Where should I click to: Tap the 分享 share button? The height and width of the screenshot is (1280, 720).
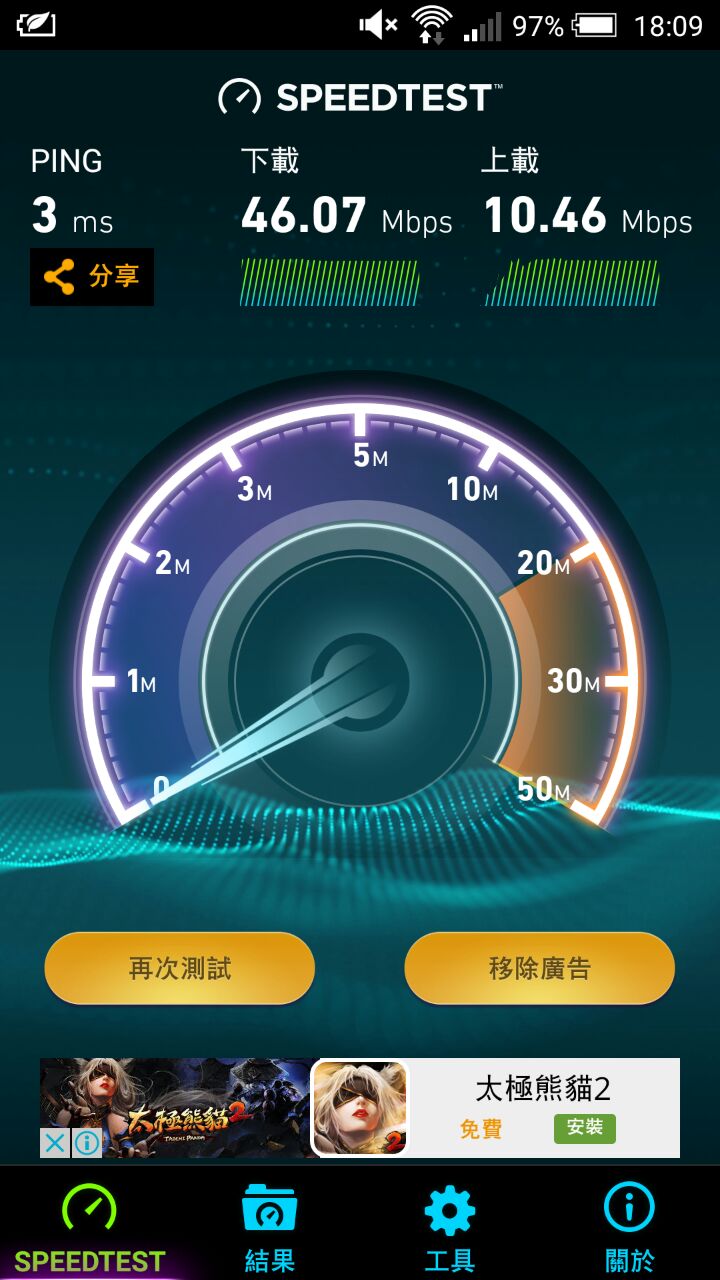point(92,277)
